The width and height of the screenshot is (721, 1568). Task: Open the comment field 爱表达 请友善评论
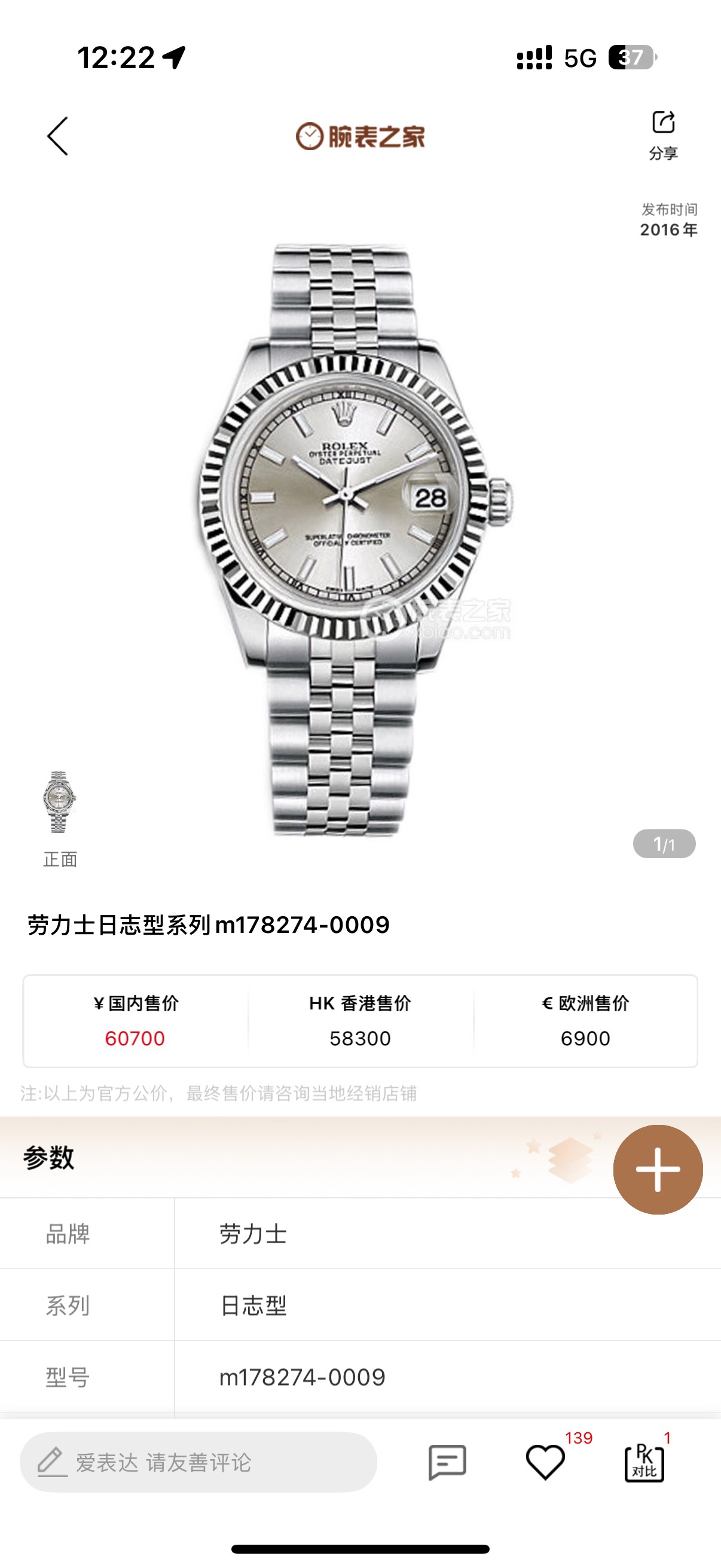(x=198, y=1462)
